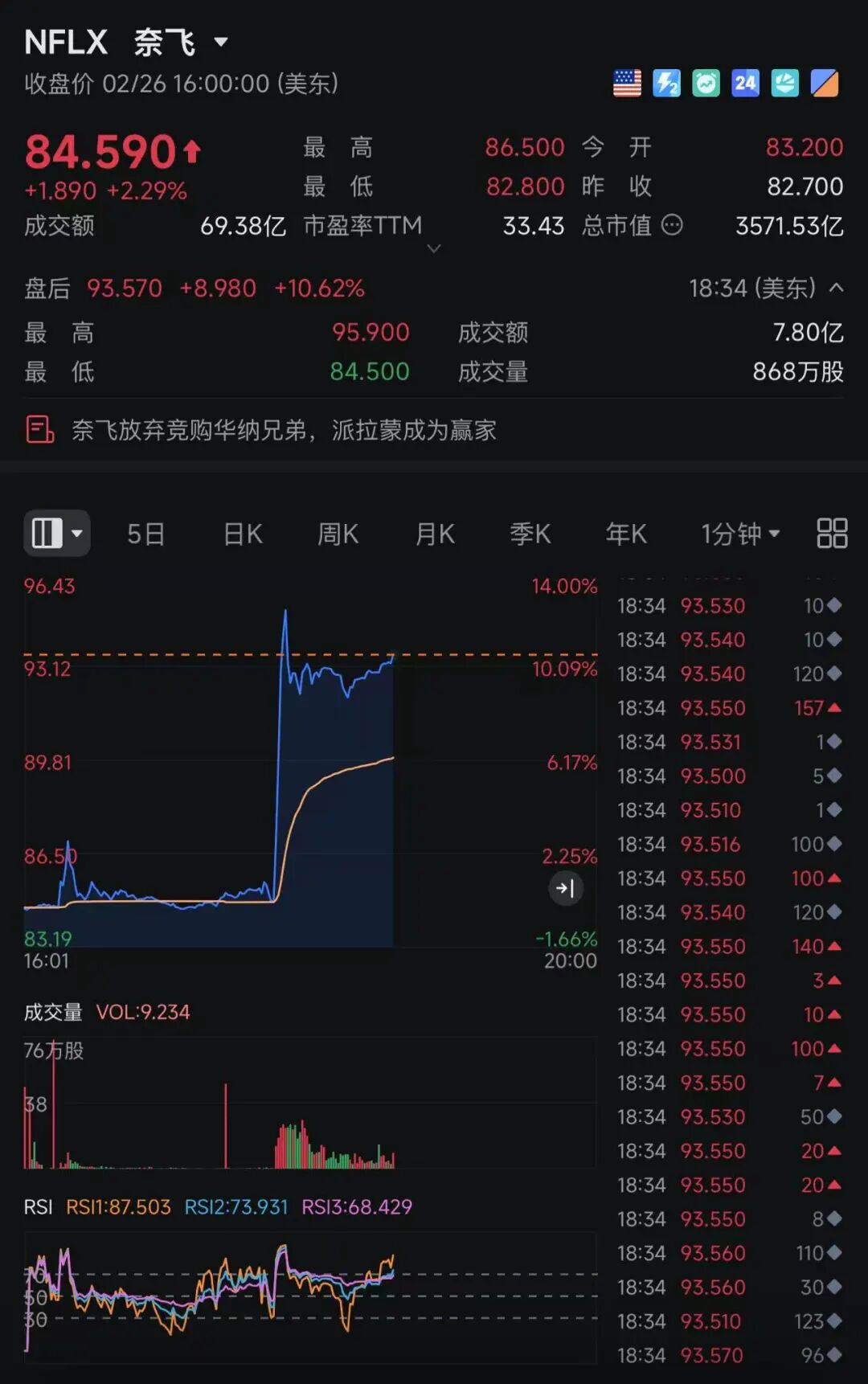
Task: Switch to the 日K chart
Action: pyautogui.click(x=243, y=534)
